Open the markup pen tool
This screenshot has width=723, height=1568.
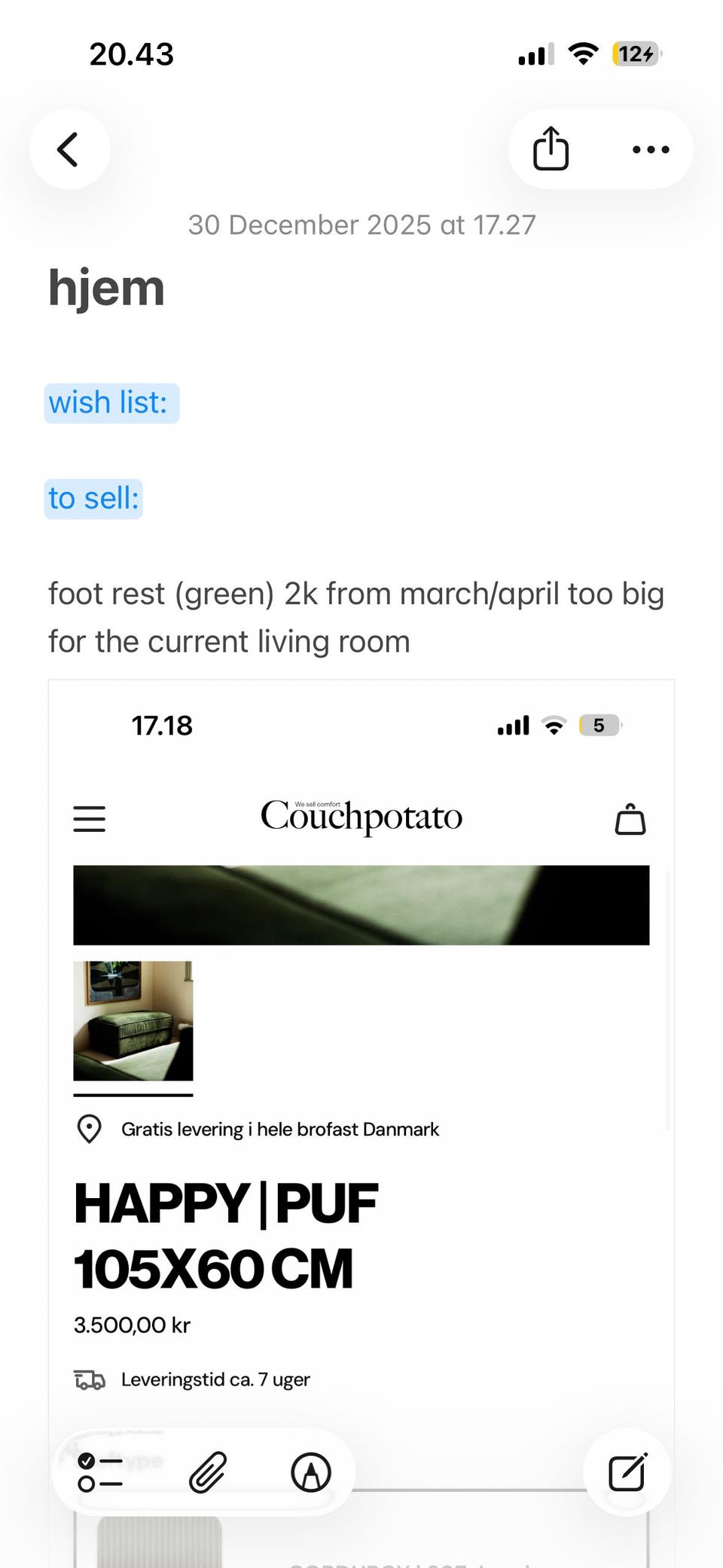click(311, 1472)
